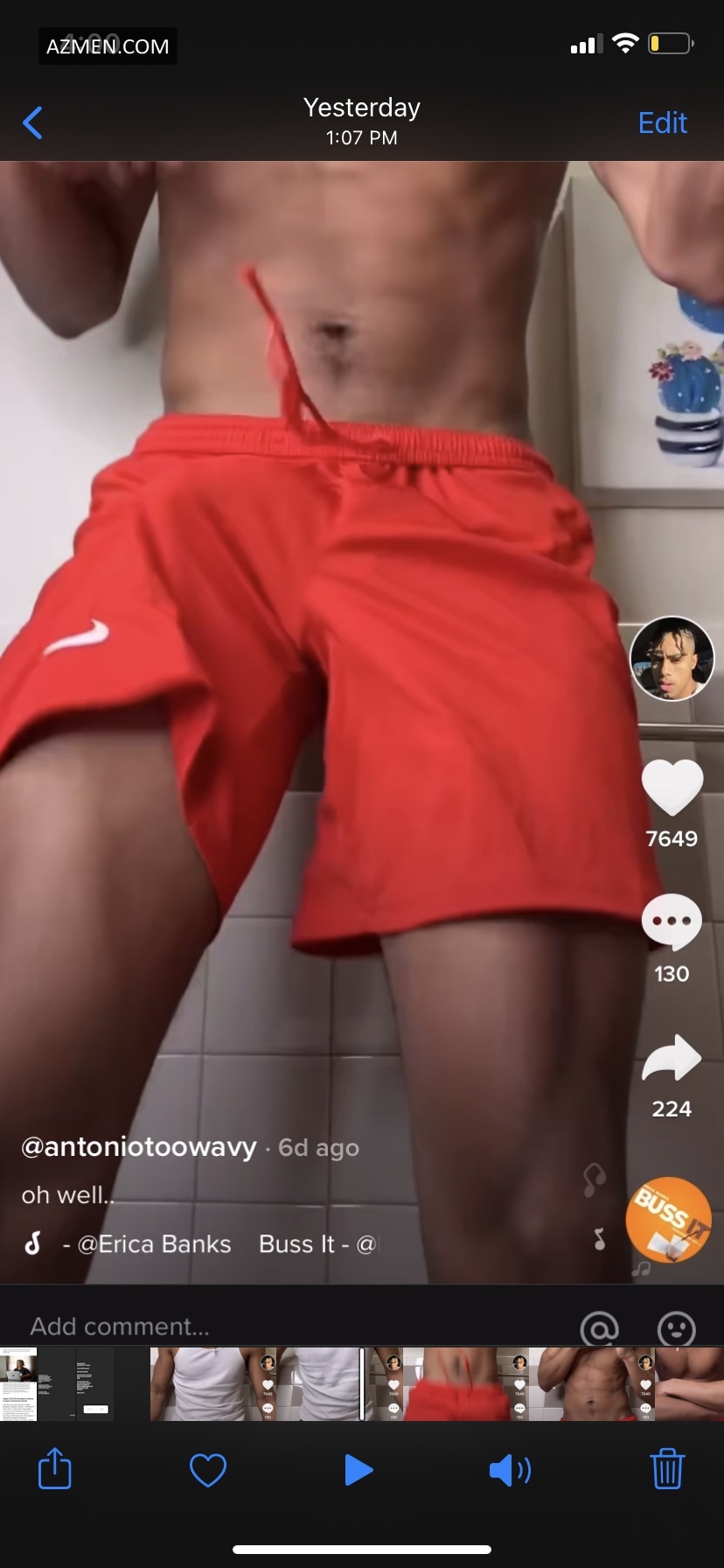Image resolution: width=724 pixels, height=1568 pixels.
Task: Go back to the photo library
Action: 32,122
